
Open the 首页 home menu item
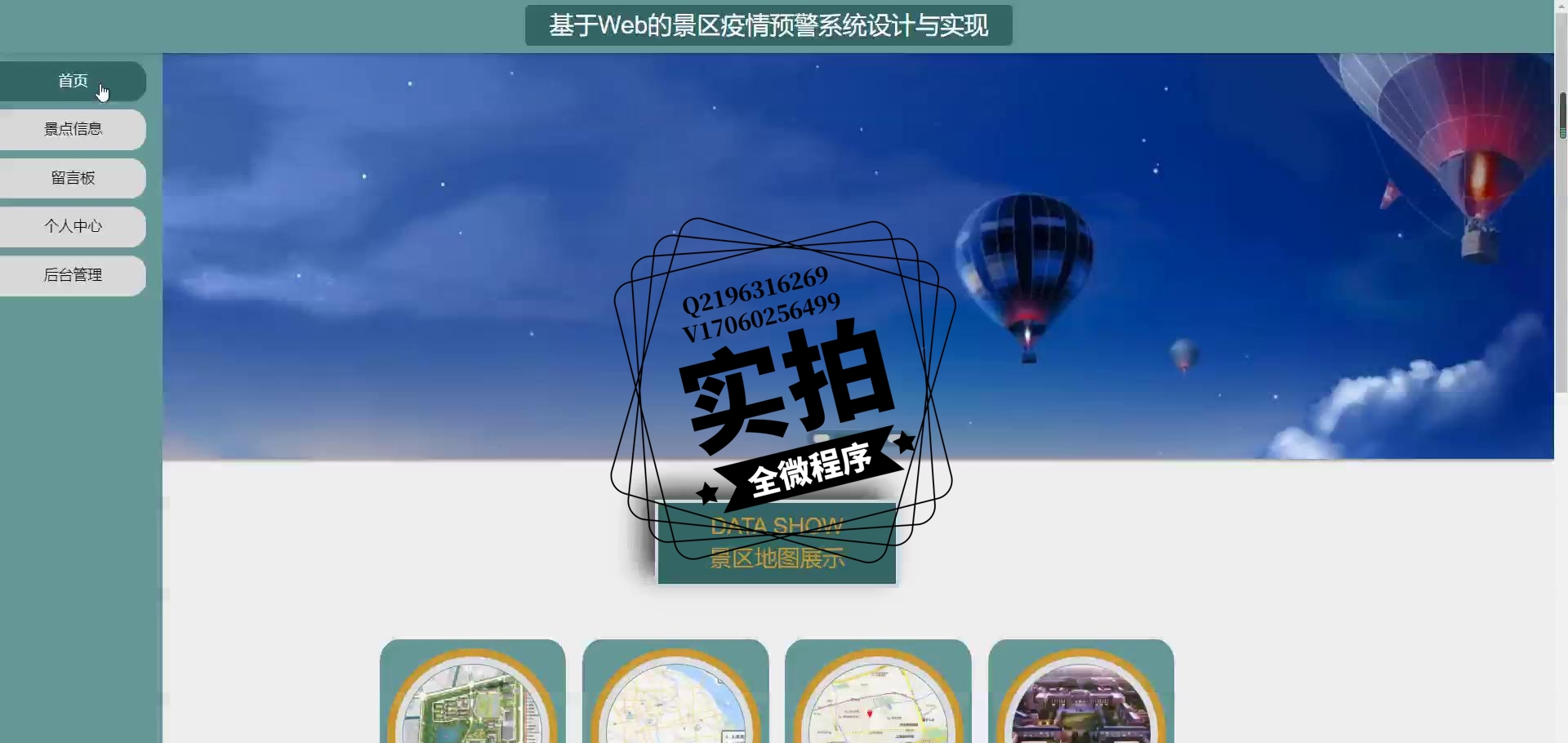73,81
